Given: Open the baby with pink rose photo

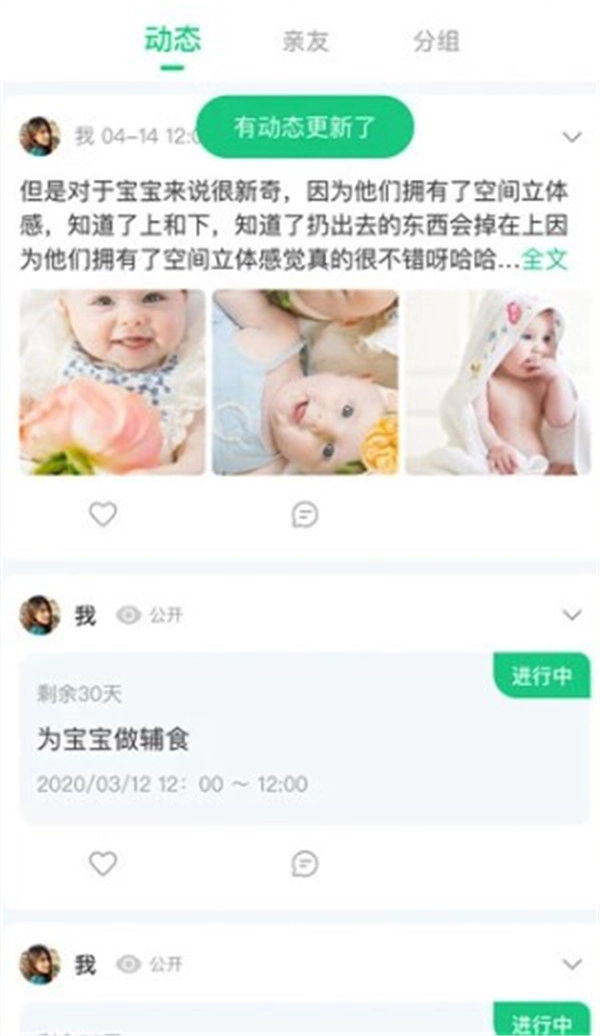Looking at the screenshot, I should coord(112,382).
